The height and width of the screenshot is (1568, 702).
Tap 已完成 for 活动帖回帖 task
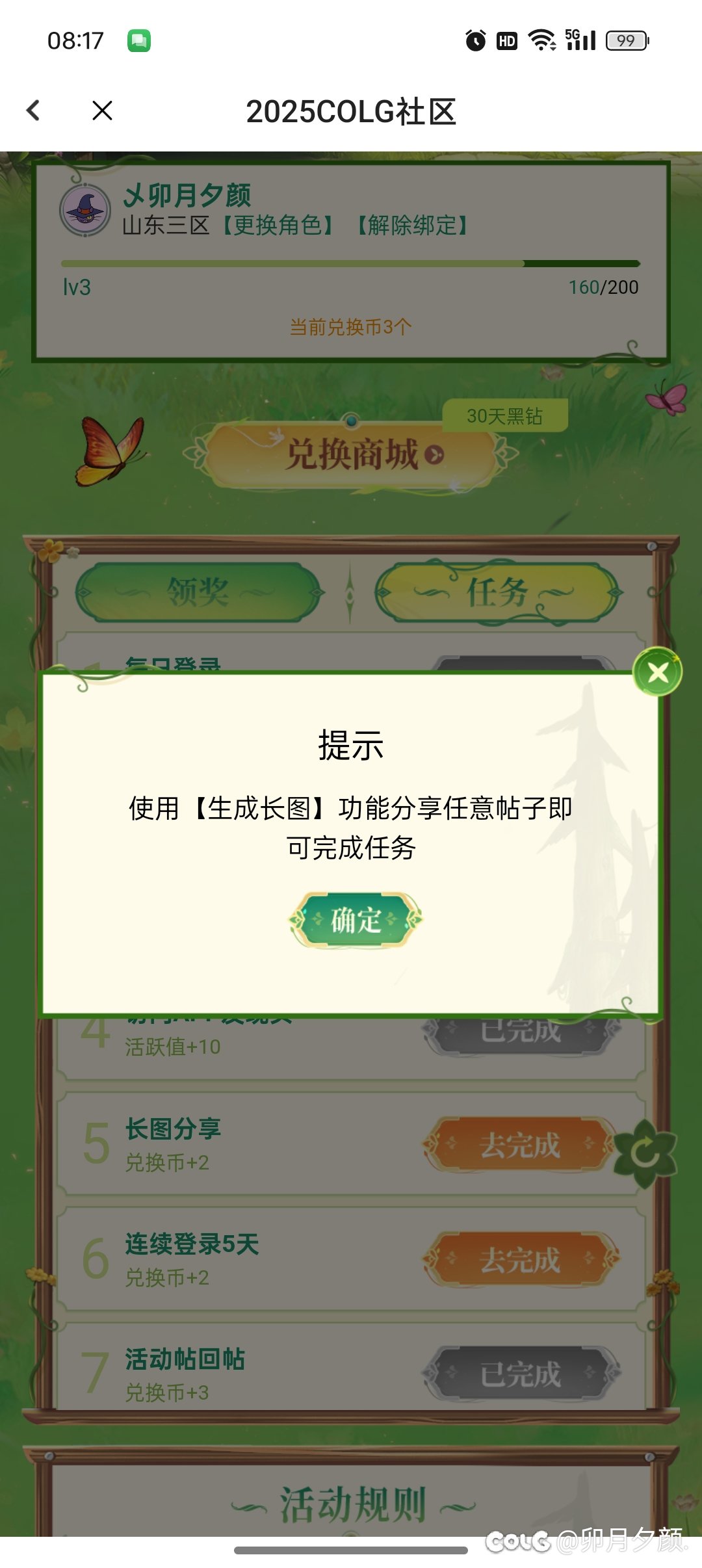click(520, 1374)
